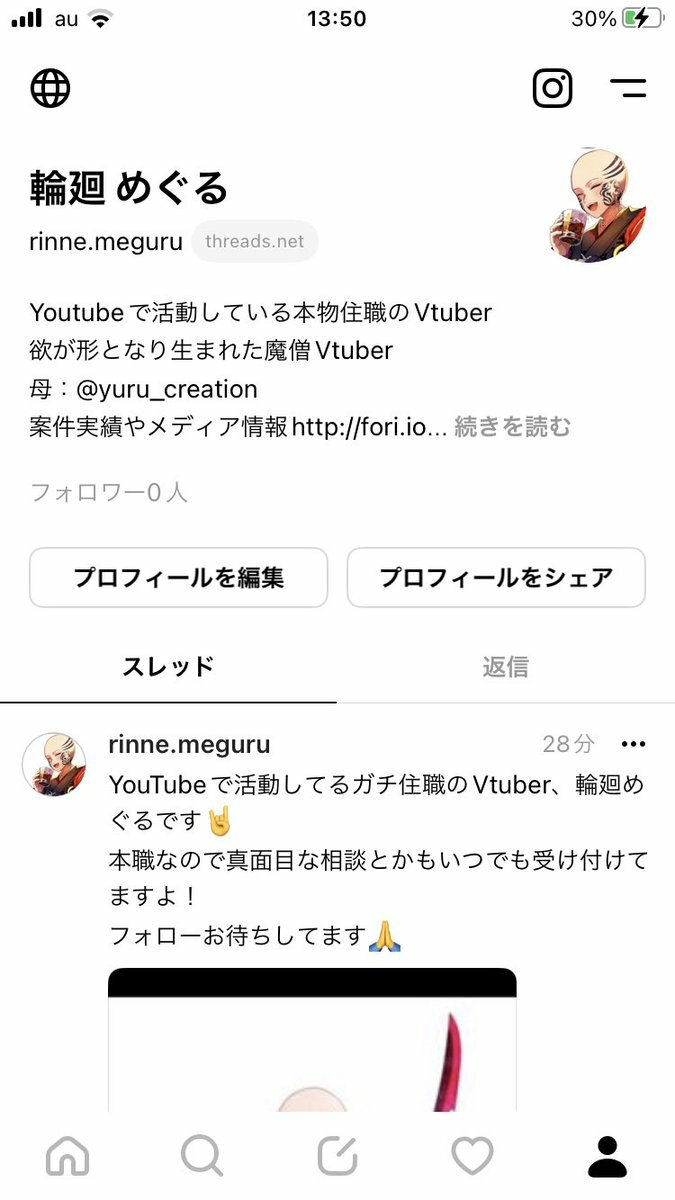Open the linked Instagram profile
Image resolution: width=675 pixels, height=1200 pixels.
(552, 88)
